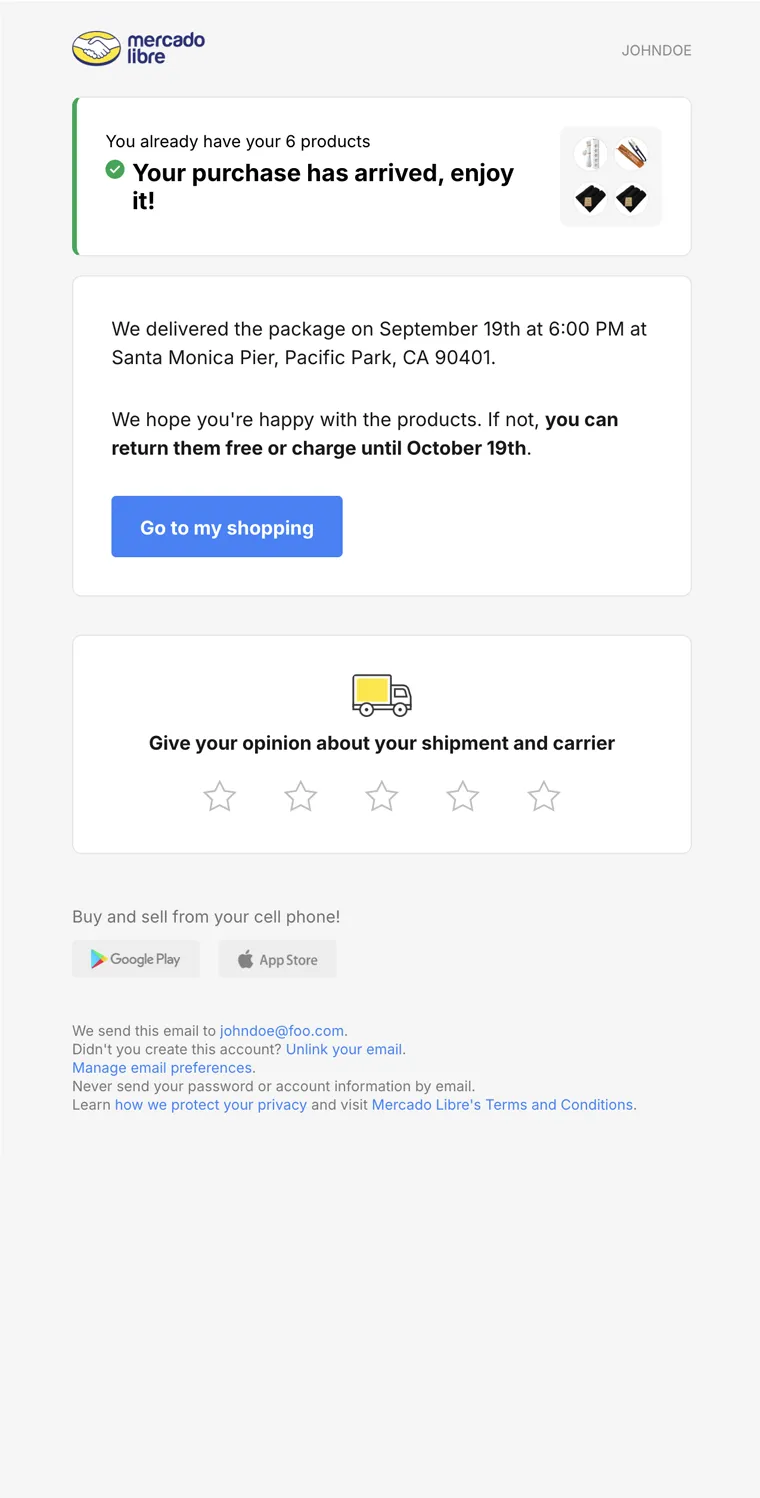Rate the shipment two stars
The height and width of the screenshot is (1498, 760).
pyautogui.click(x=300, y=797)
